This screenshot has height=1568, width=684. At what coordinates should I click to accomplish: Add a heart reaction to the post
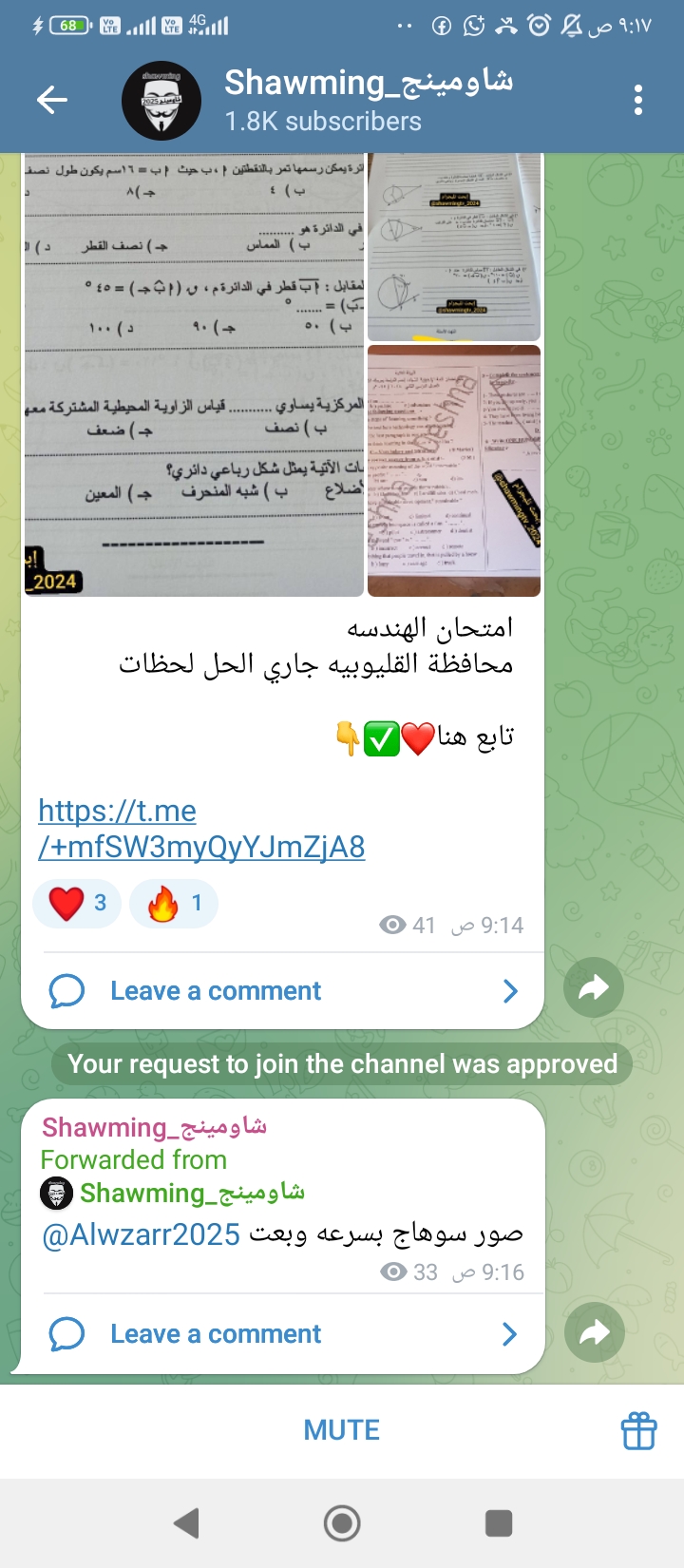pyautogui.click(x=76, y=903)
